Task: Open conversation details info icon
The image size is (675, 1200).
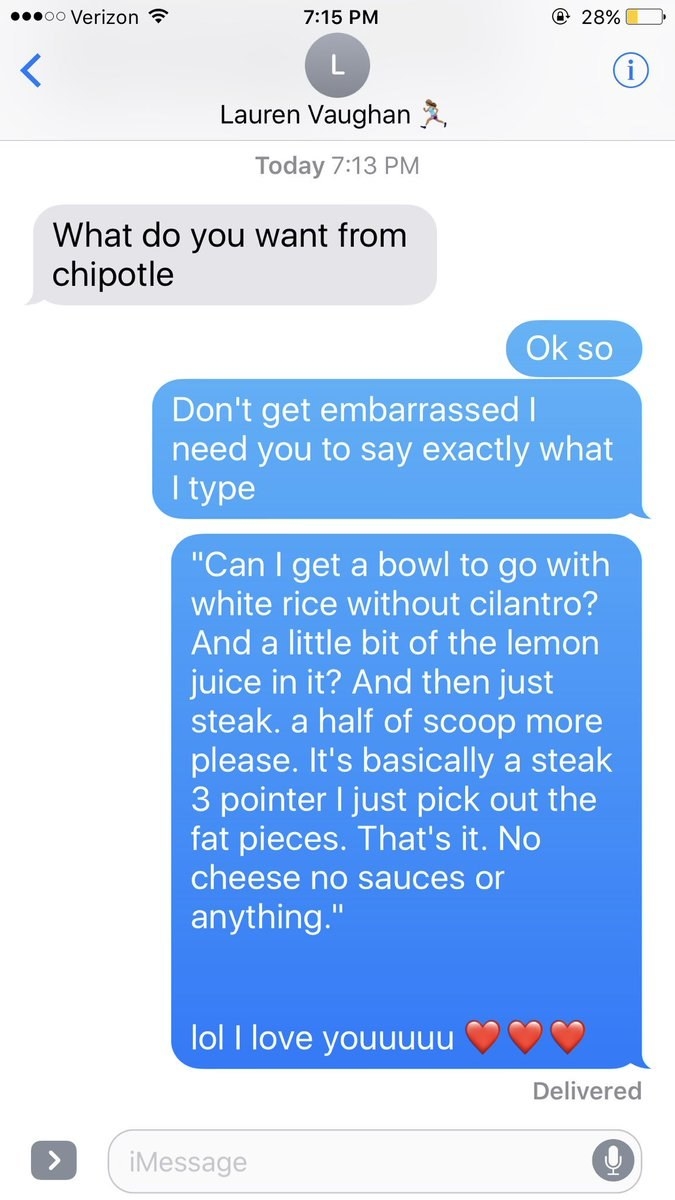Action: point(630,70)
